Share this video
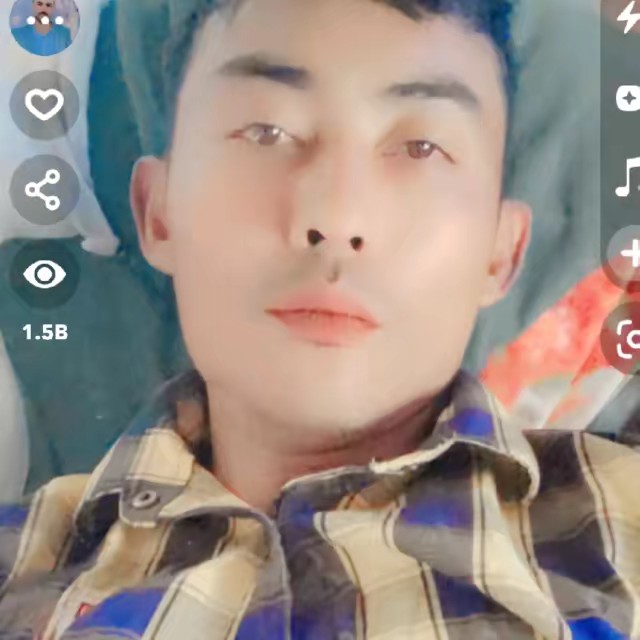Image resolution: width=640 pixels, height=640 pixels. pyautogui.click(x=44, y=189)
